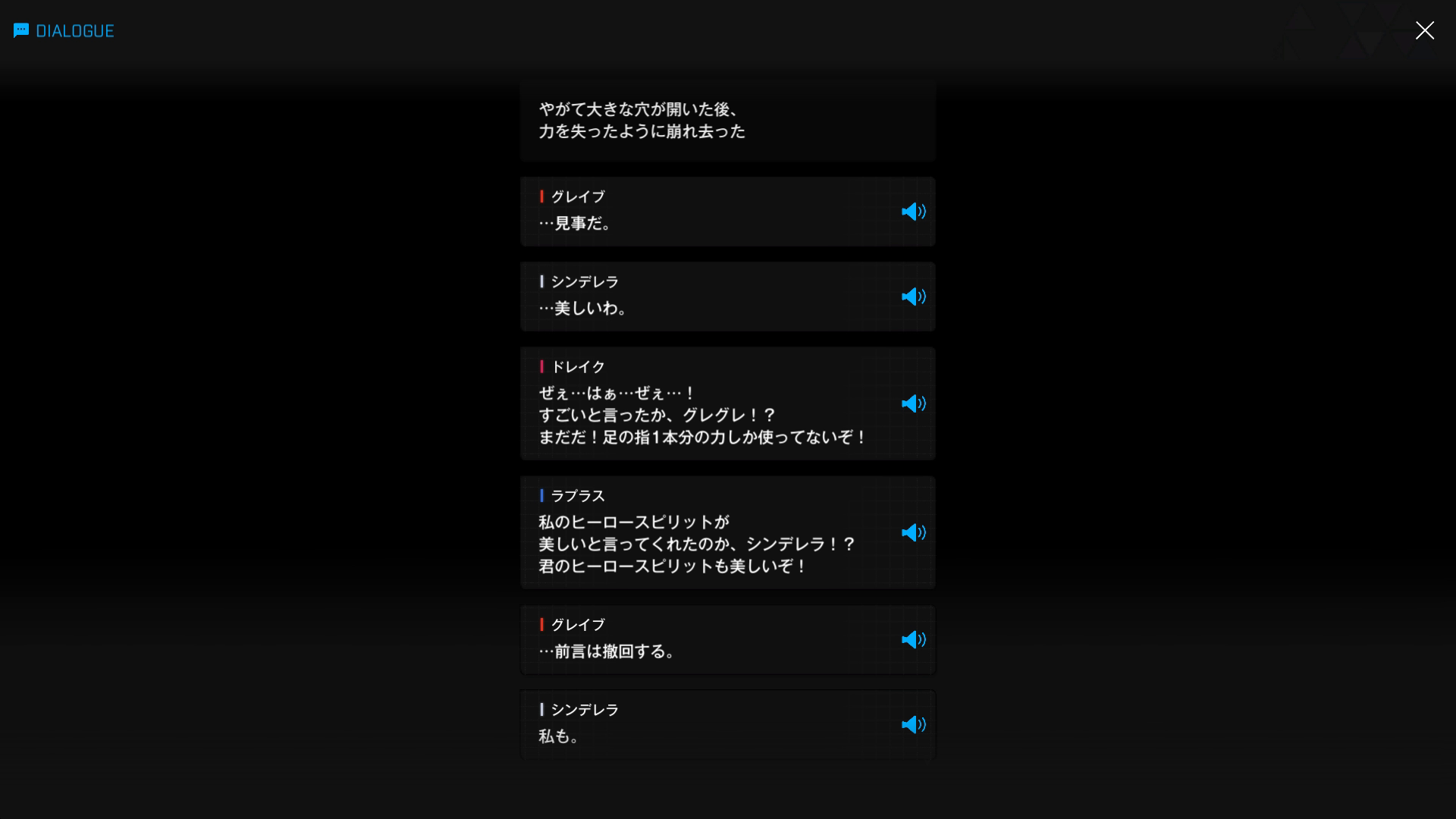This screenshot has width=1456, height=819.
Task: Play voice for グレイブ's line …見事だ。
Action: 913,212
